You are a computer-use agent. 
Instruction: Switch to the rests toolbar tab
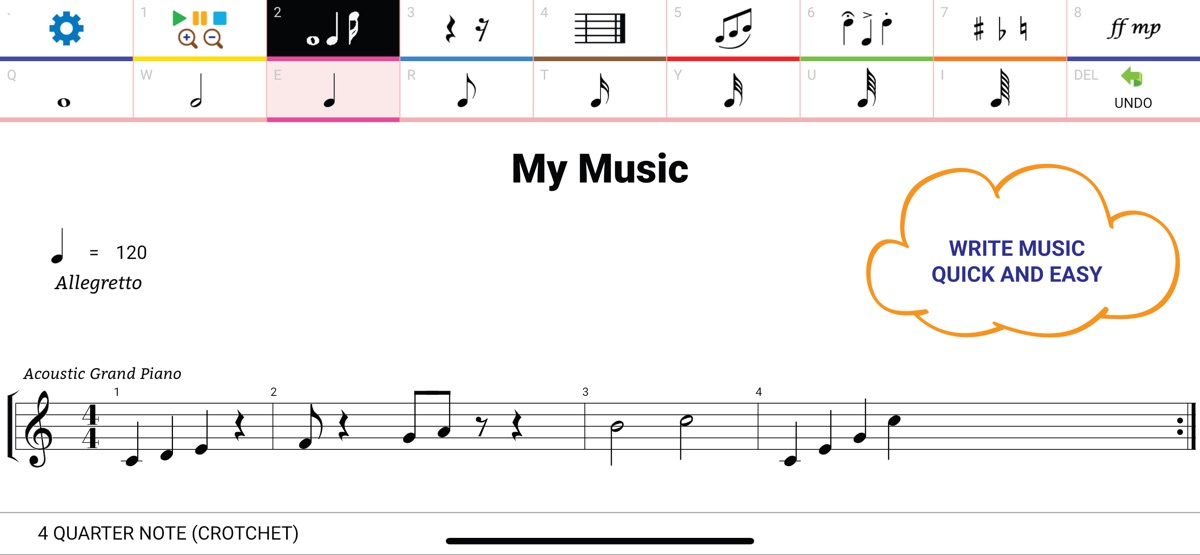pyautogui.click(x=466, y=30)
